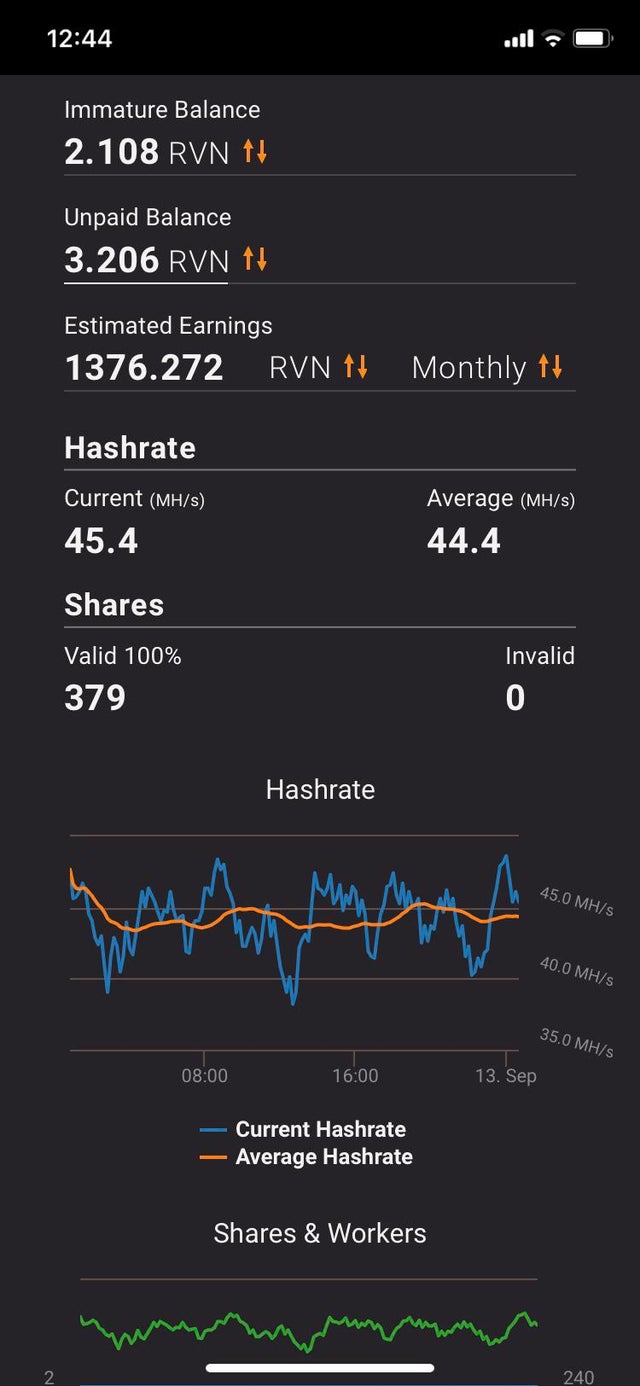
Task: Toggle Average Hashrate series in legend
Action: click(x=306, y=1157)
